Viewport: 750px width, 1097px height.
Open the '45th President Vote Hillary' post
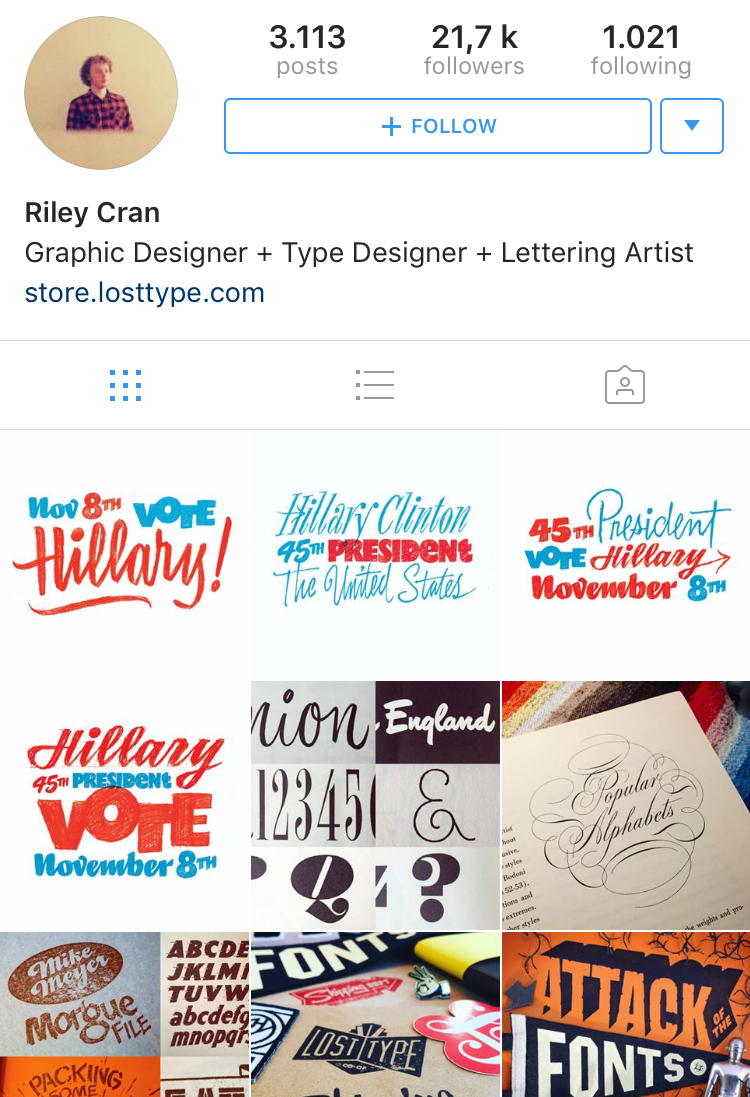(x=626, y=555)
